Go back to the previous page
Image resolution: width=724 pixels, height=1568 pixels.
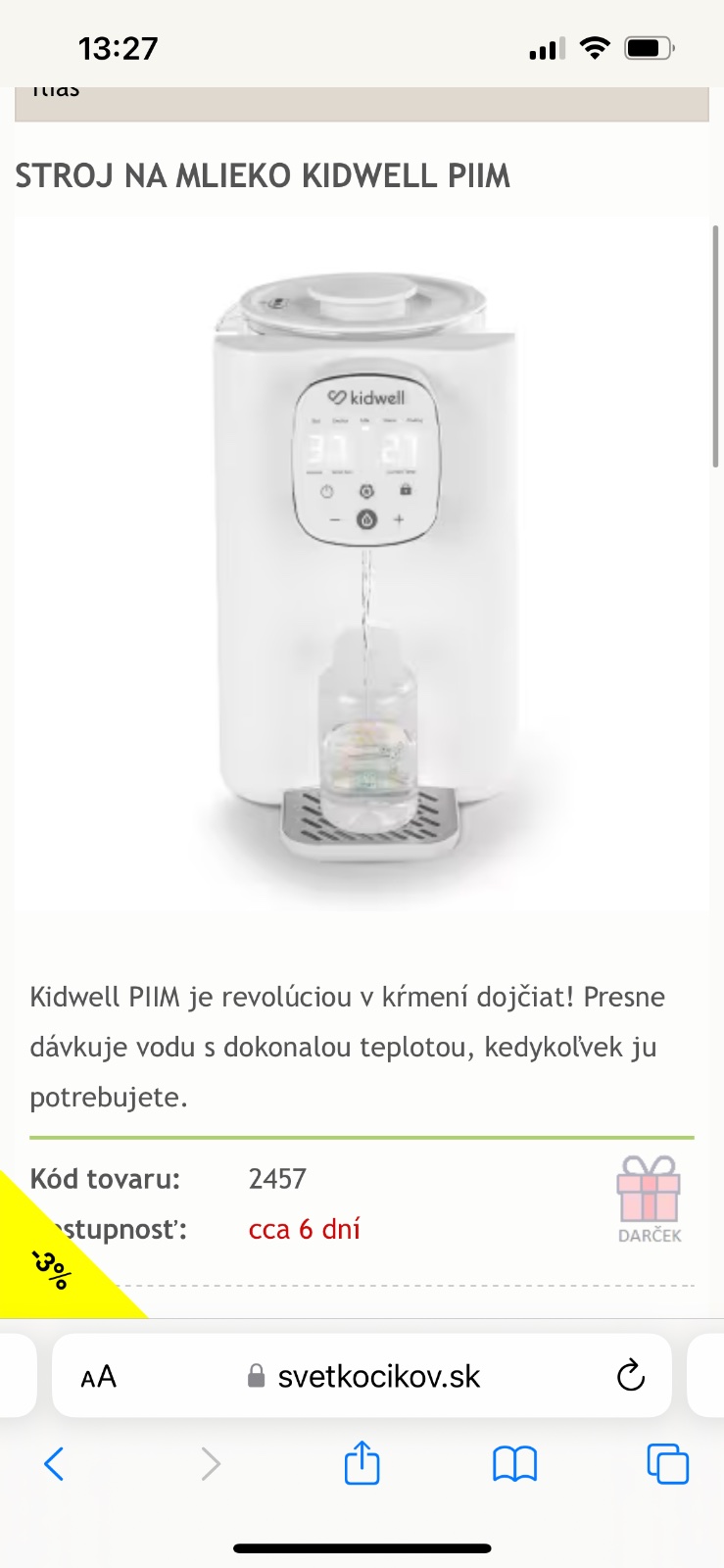tap(54, 1464)
